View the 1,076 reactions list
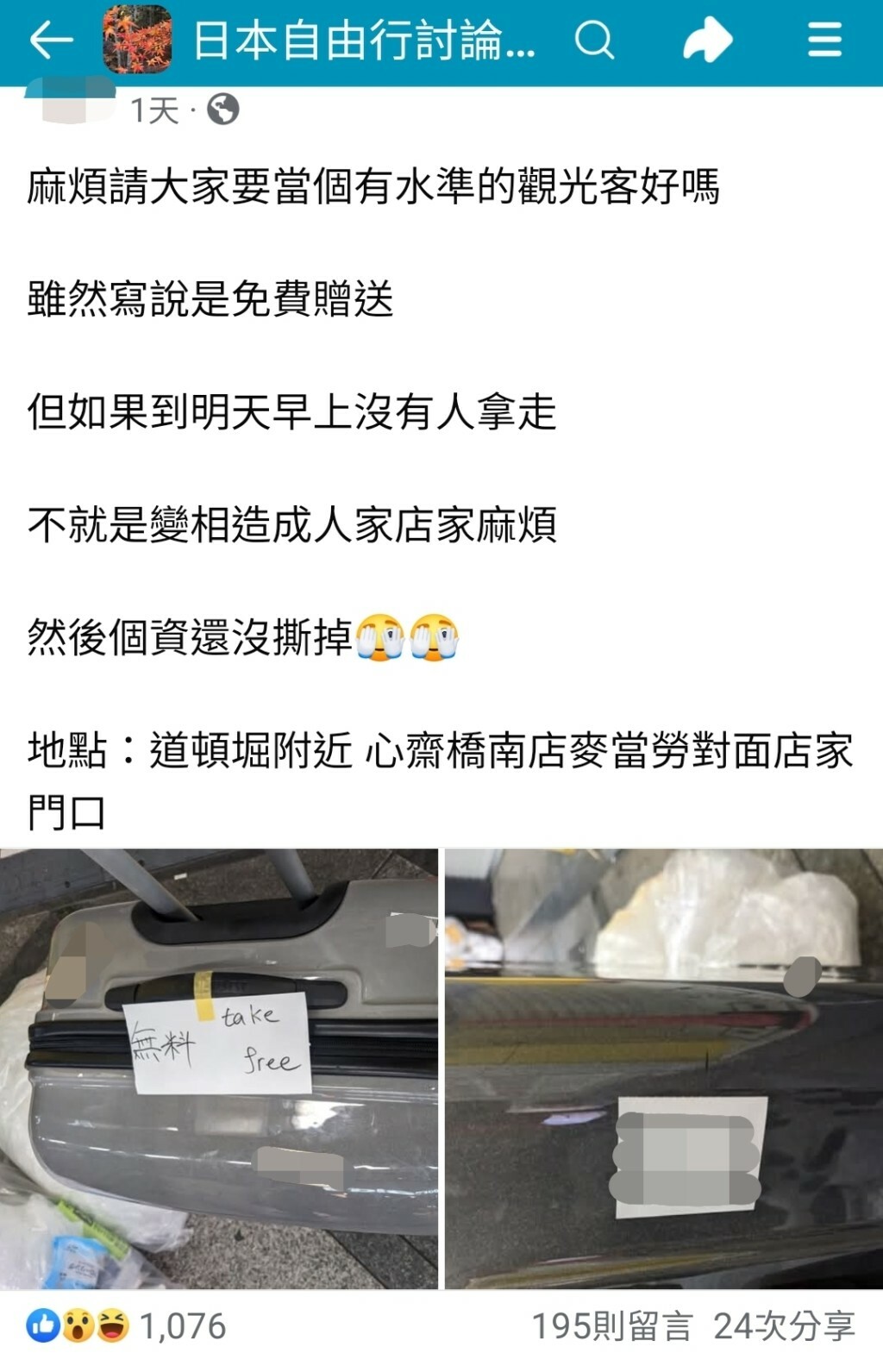Image resolution: width=883 pixels, height=1372 pixels. tap(127, 1326)
